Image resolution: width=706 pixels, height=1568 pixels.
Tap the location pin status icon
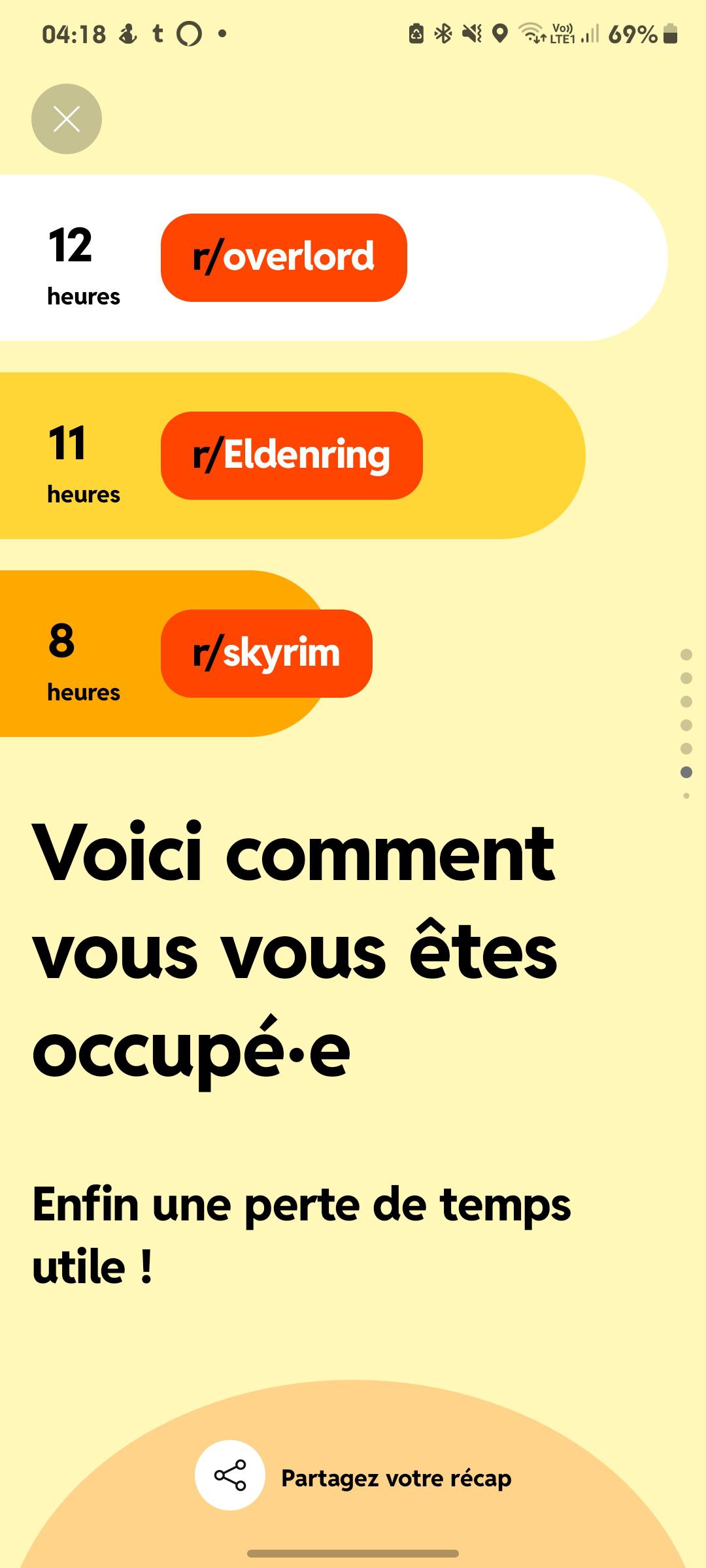[x=500, y=34]
